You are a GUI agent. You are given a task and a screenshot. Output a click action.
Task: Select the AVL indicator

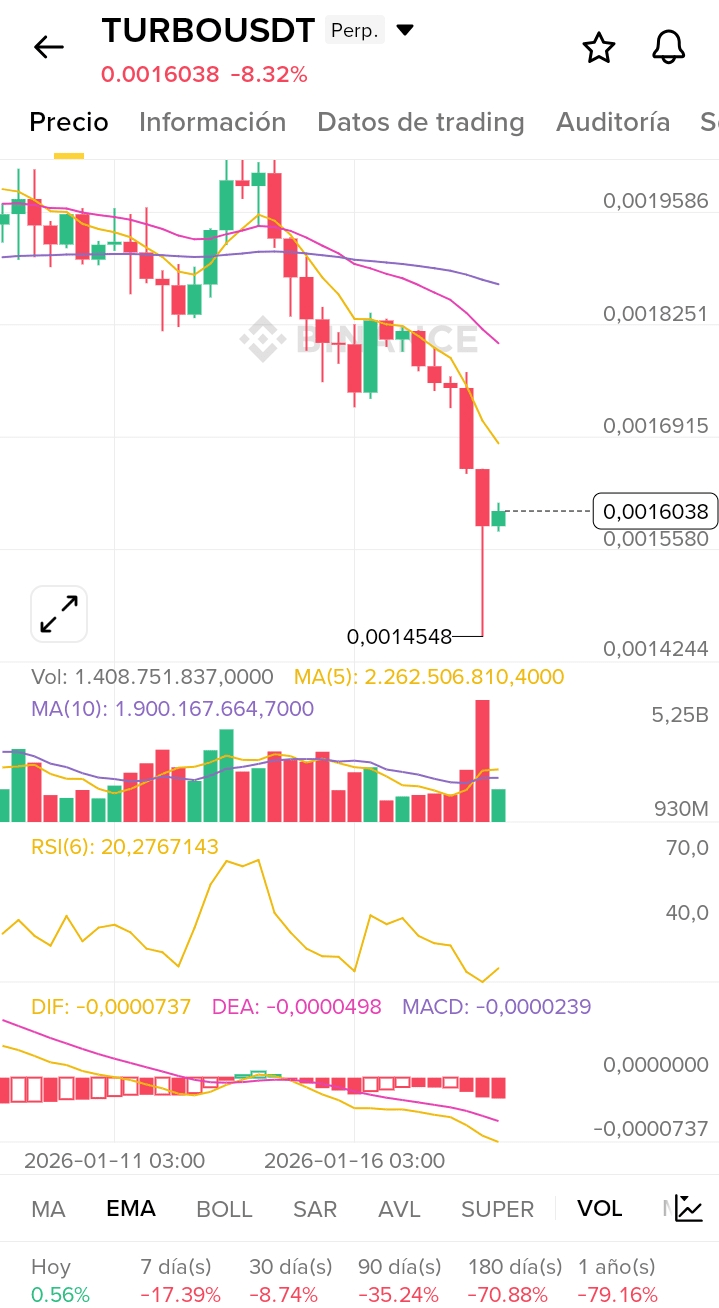(x=399, y=1208)
